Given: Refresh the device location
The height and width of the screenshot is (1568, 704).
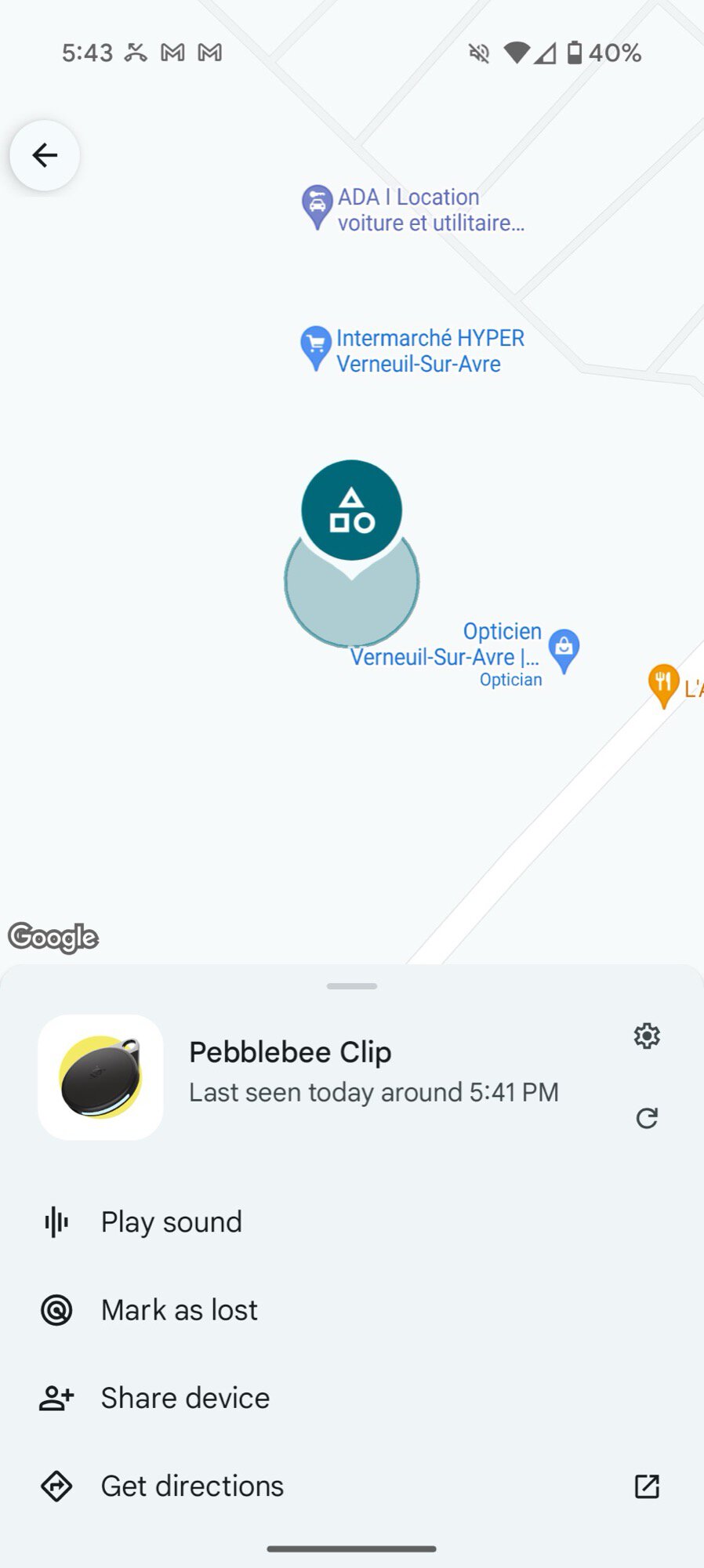Looking at the screenshot, I should point(647,1118).
